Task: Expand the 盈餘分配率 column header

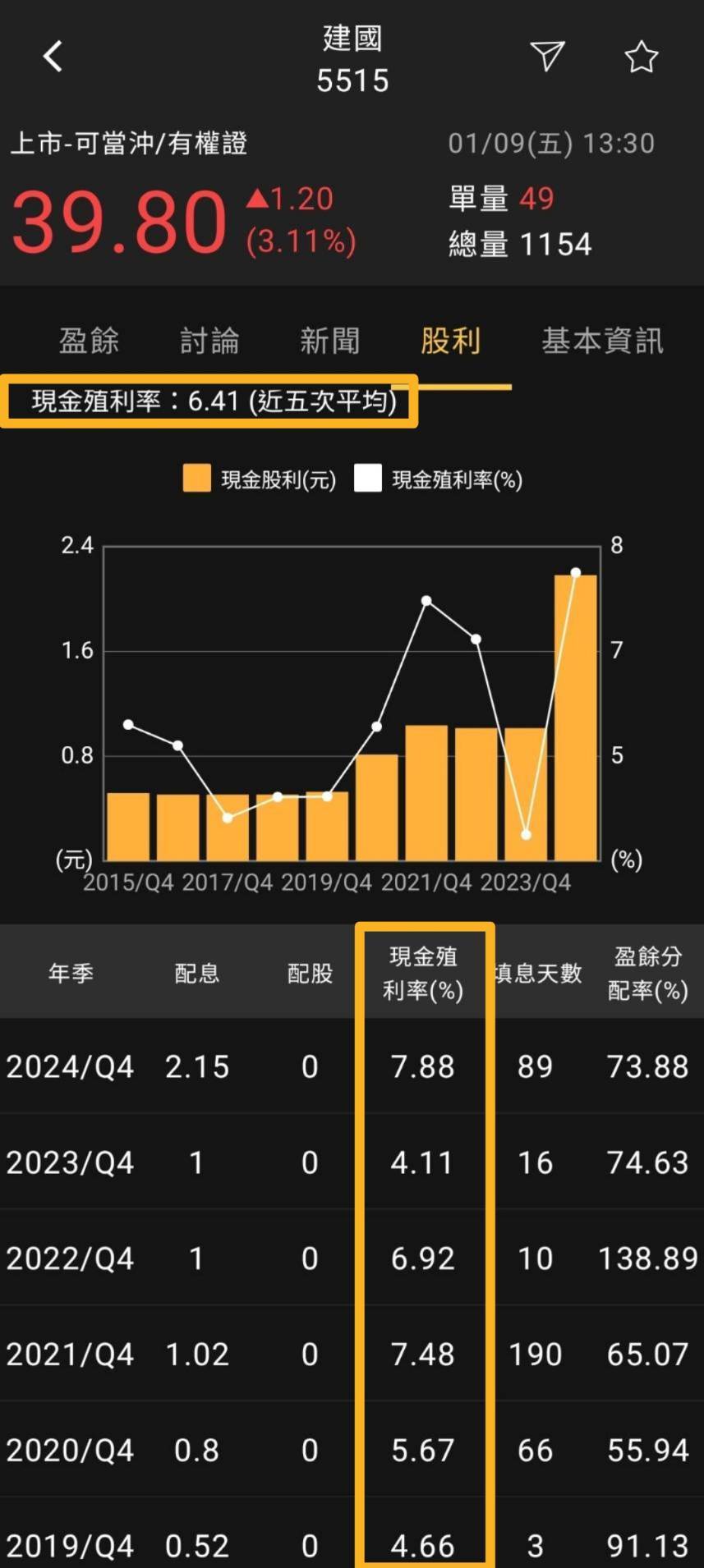Action: pos(647,973)
